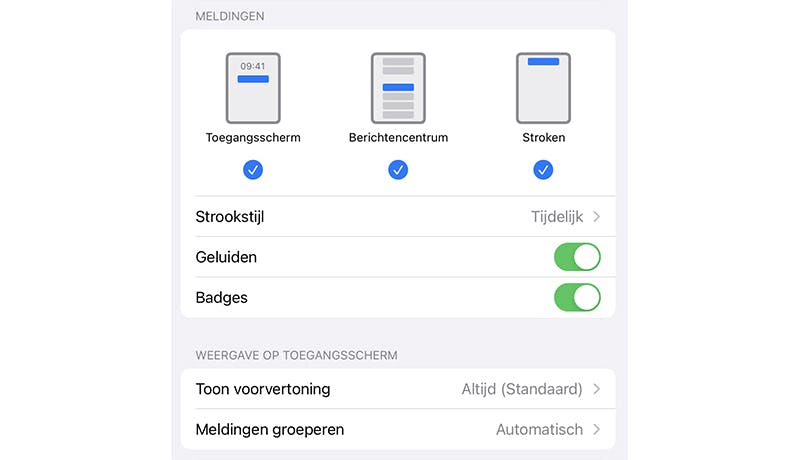Uncheck the Stroken notification option
Image resolution: width=800 pixels, height=460 pixels.
click(543, 170)
